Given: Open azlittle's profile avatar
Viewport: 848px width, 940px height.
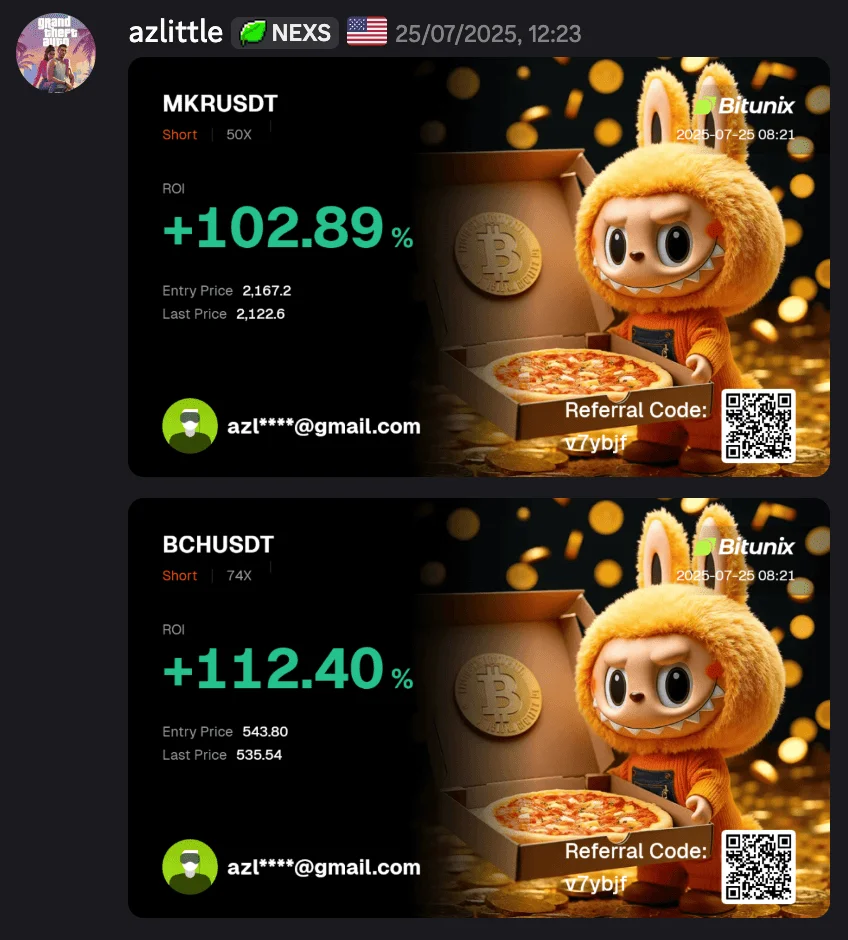Looking at the screenshot, I should [x=56, y=52].
